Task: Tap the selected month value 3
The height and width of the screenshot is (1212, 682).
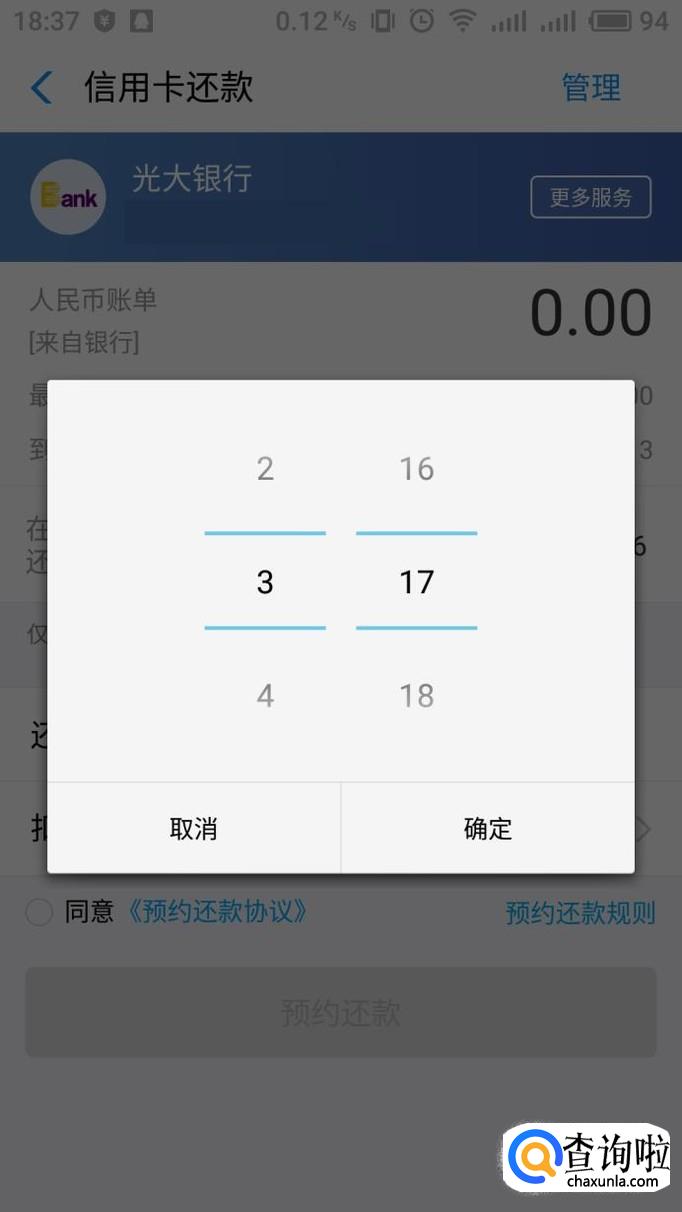Action: tap(265, 582)
